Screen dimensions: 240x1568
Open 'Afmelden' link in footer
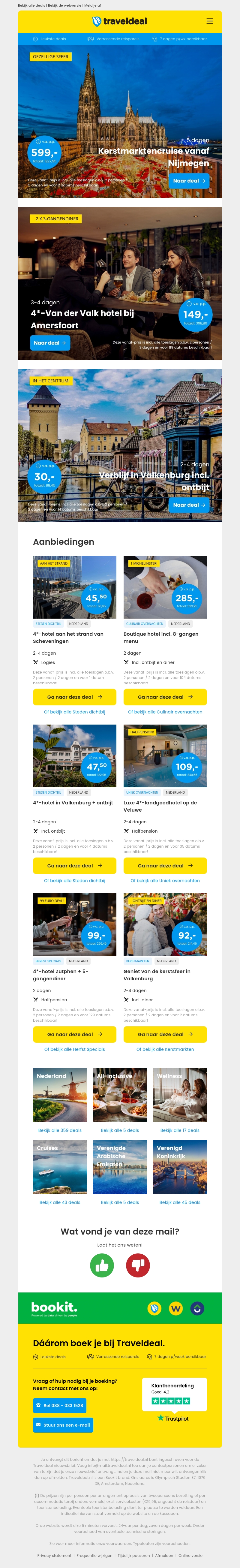tap(164, 1555)
